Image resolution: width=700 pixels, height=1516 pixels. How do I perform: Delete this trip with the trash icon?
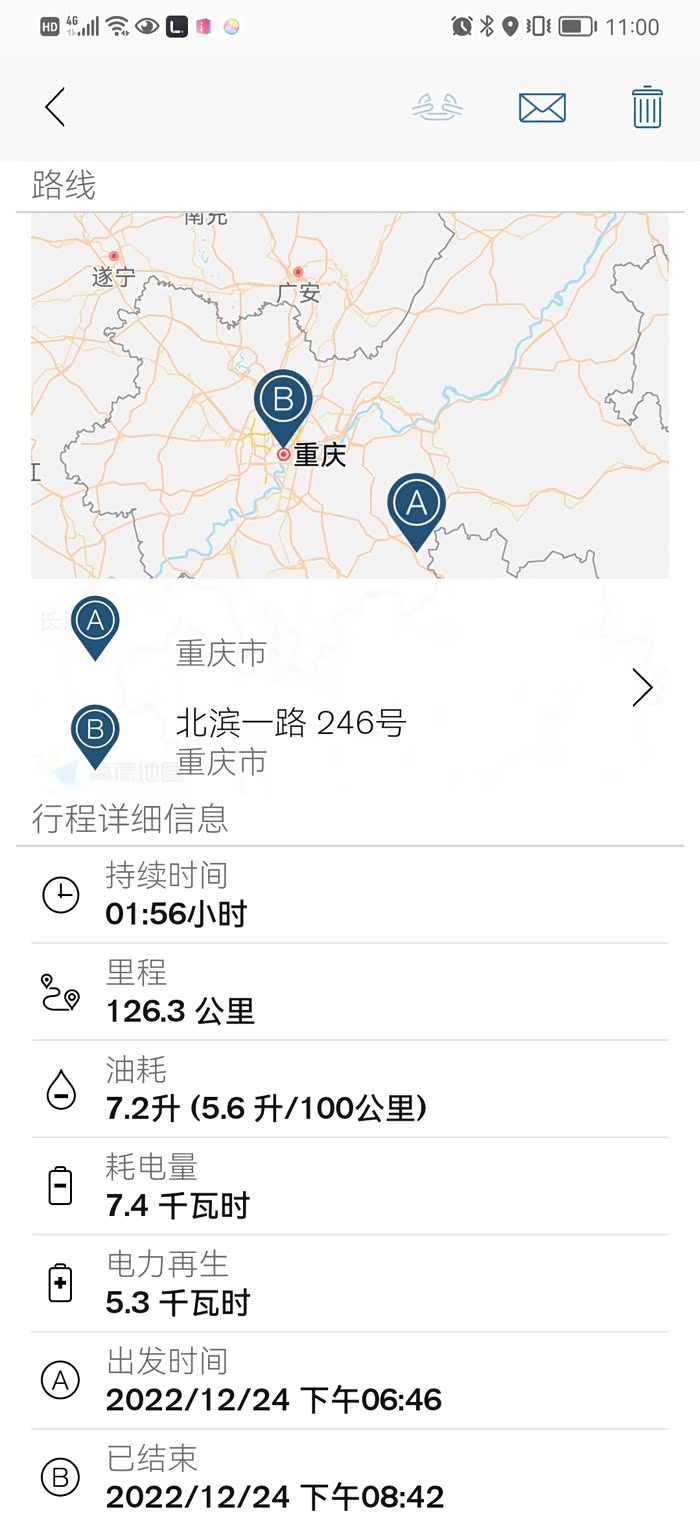[647, 107]
